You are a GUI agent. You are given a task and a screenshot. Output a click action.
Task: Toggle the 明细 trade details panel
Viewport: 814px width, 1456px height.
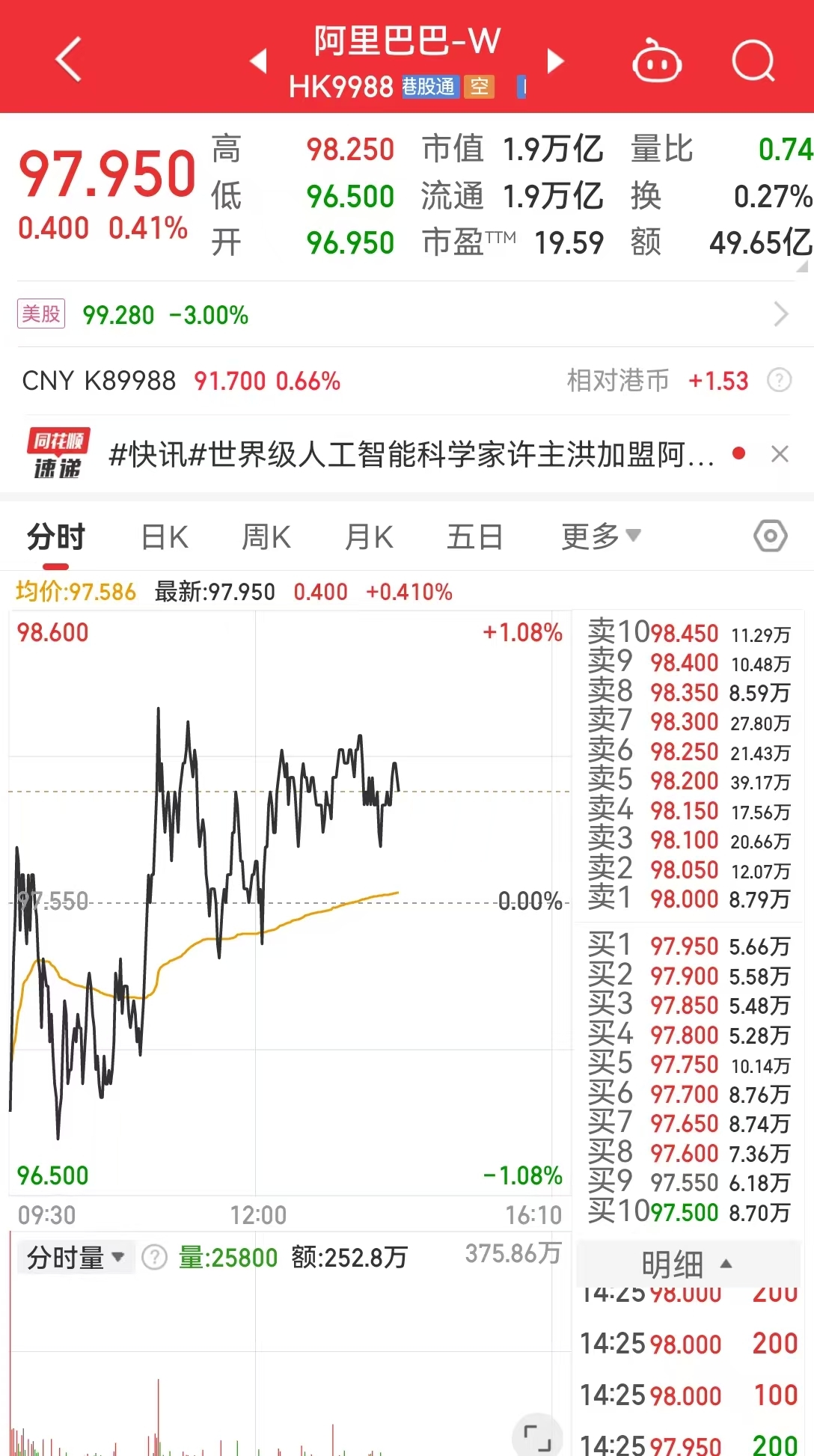[x=687, y=1264]
